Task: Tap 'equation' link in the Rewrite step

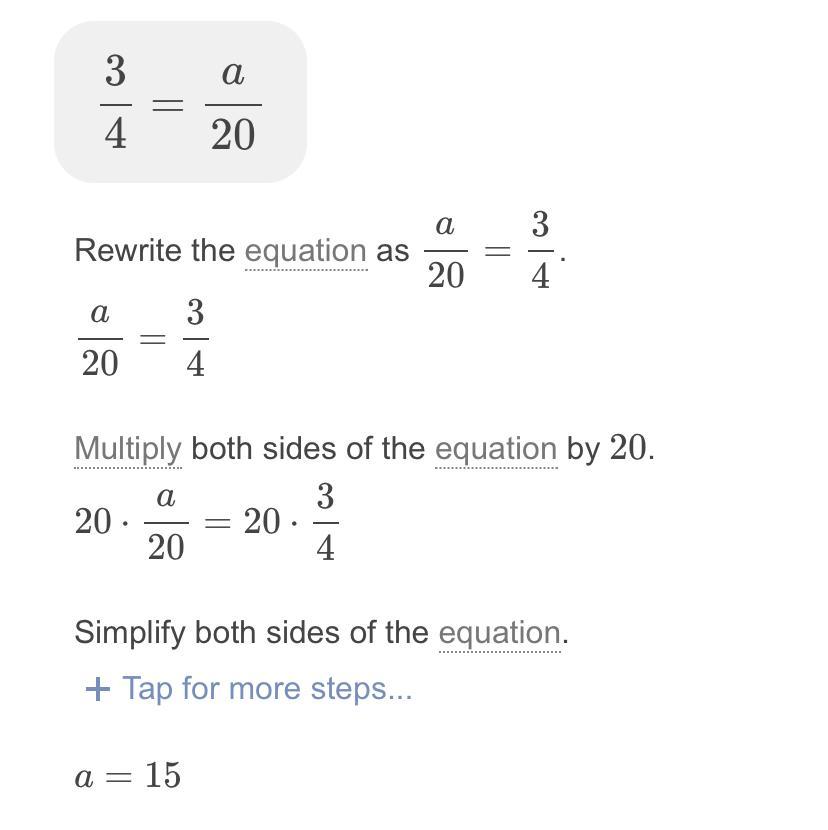Action: [x=305, y=251]
